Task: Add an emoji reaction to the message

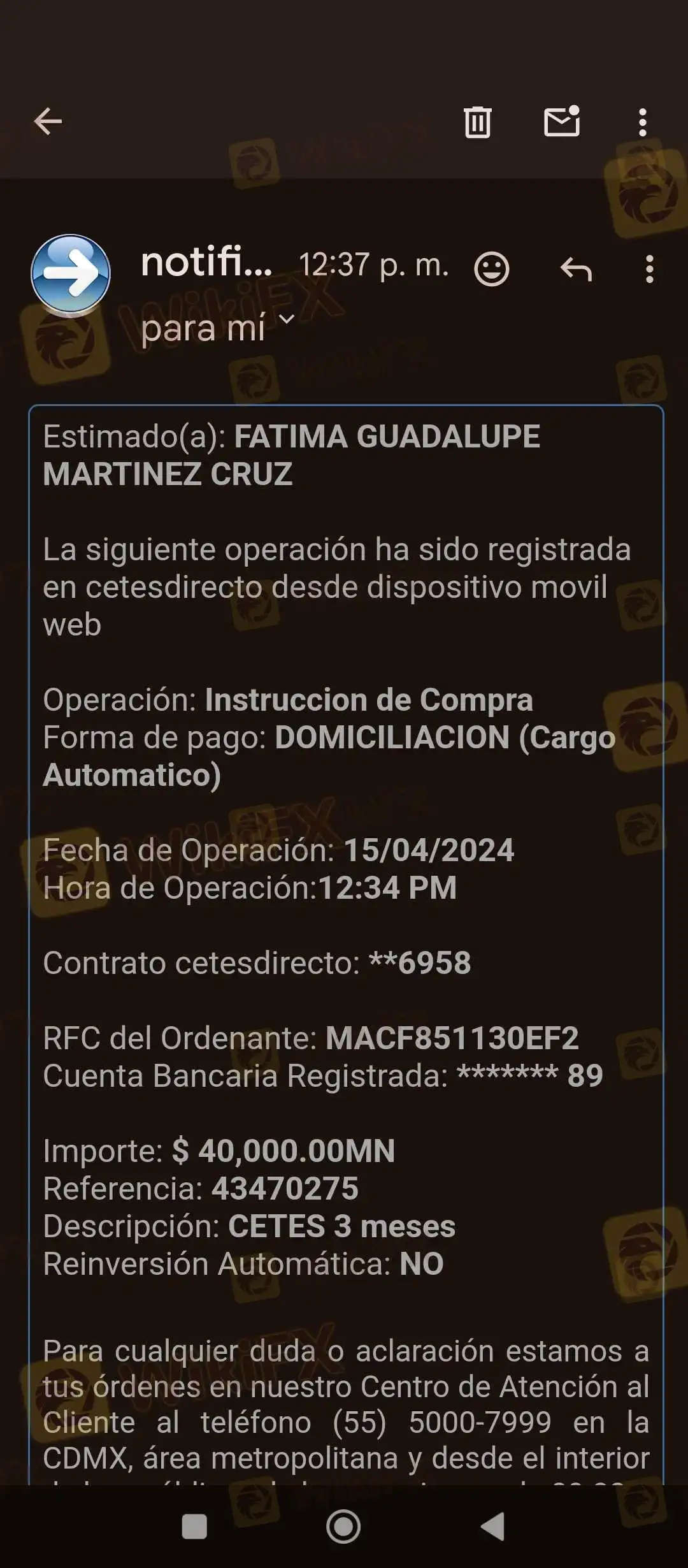Action: pos(492,269)
